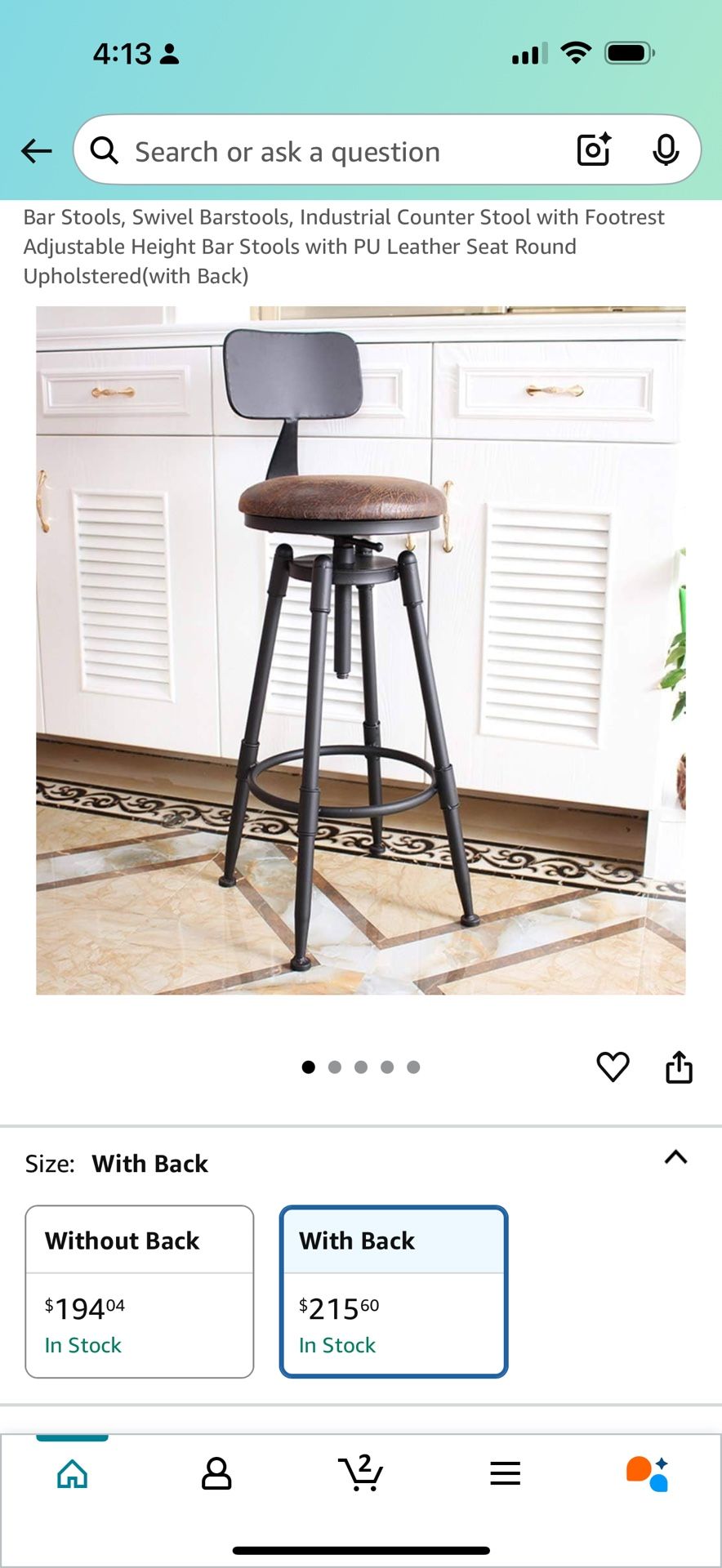
Task: Add stool to wishlist via heart icon
Action: pos(613,1067)
